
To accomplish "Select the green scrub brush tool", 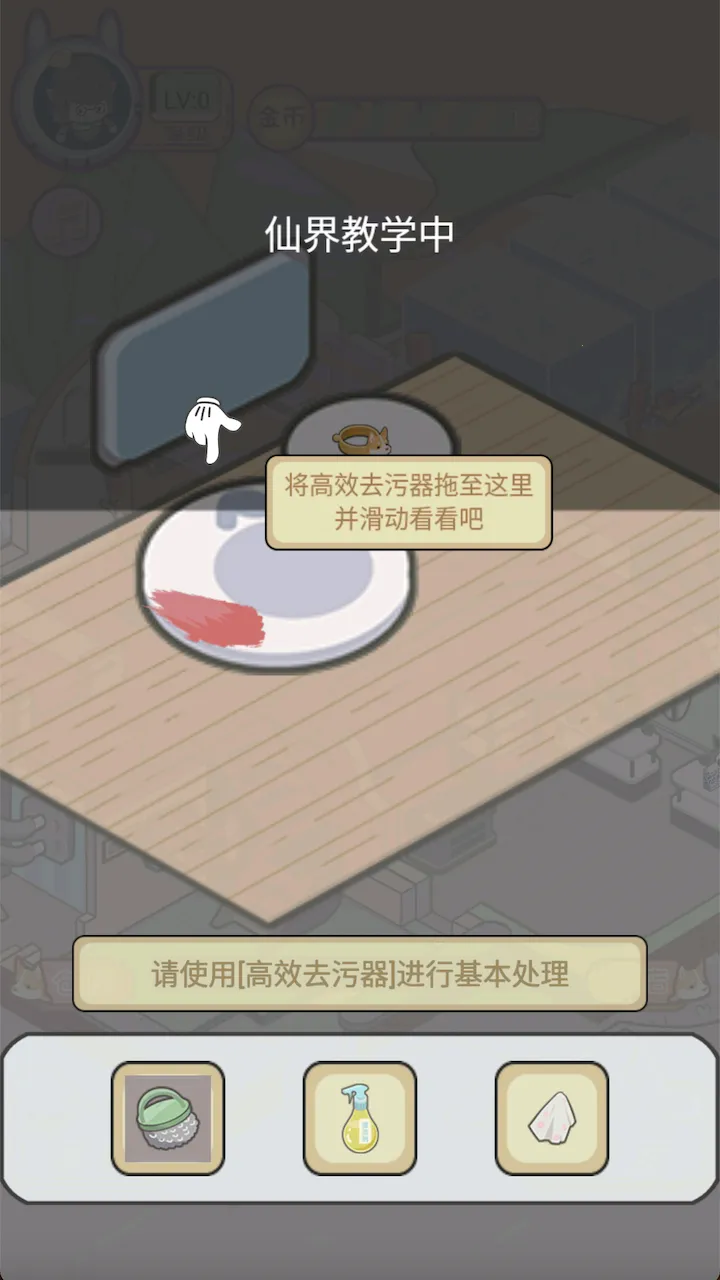I will tap(167, 1118).
